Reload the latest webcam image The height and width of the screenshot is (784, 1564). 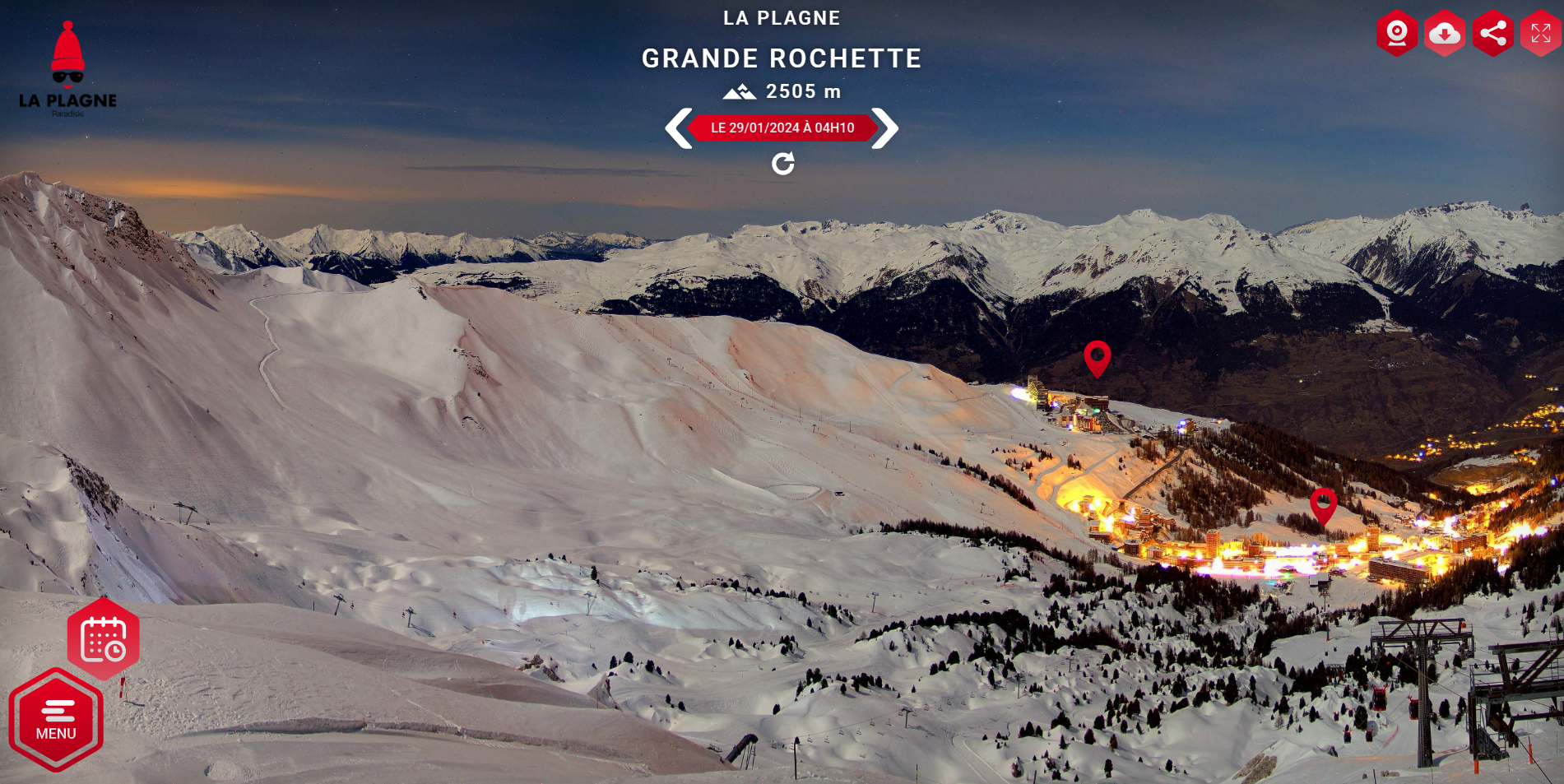(782, 165)
